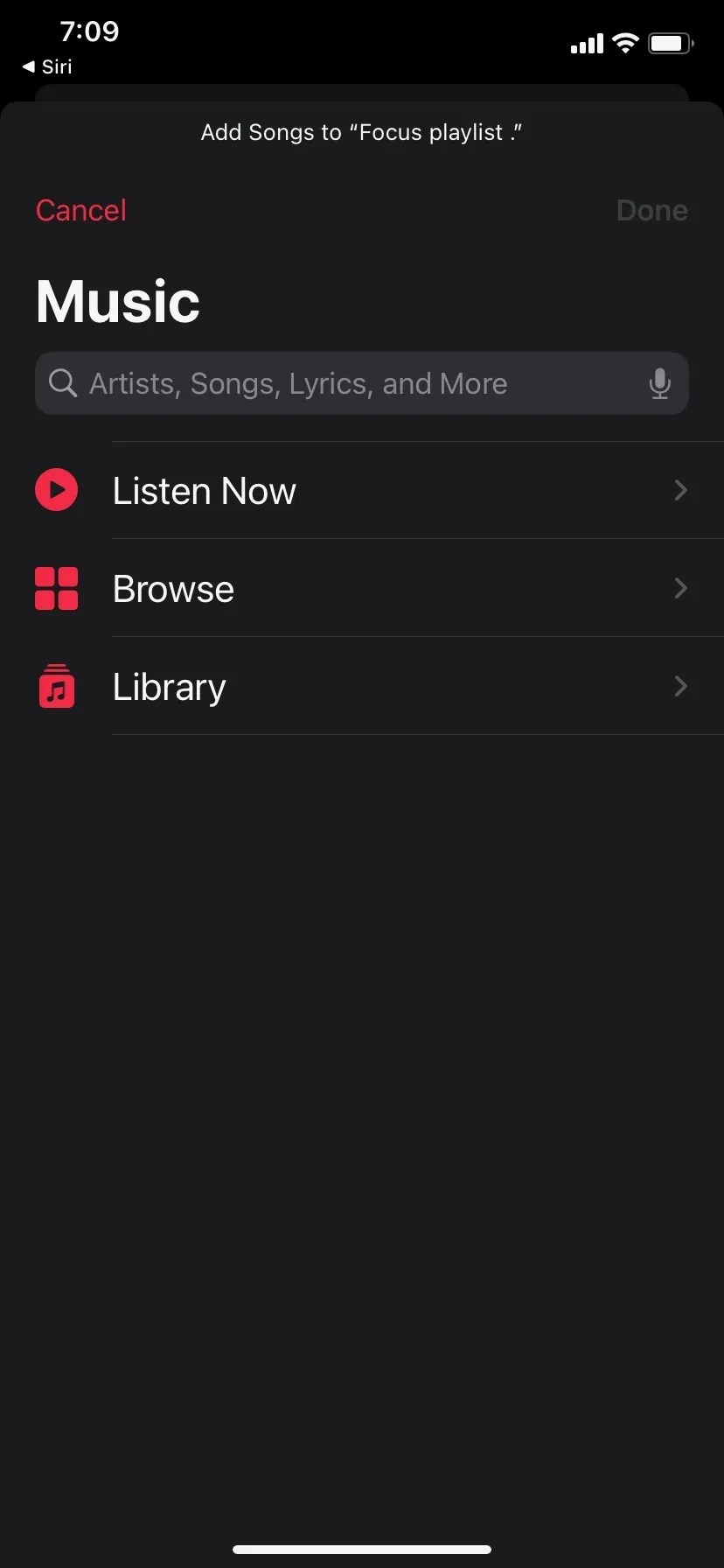Tap the magnifying glass search icon
The width and height of the screenshot is (724, 1568).
tap(61, 383)
